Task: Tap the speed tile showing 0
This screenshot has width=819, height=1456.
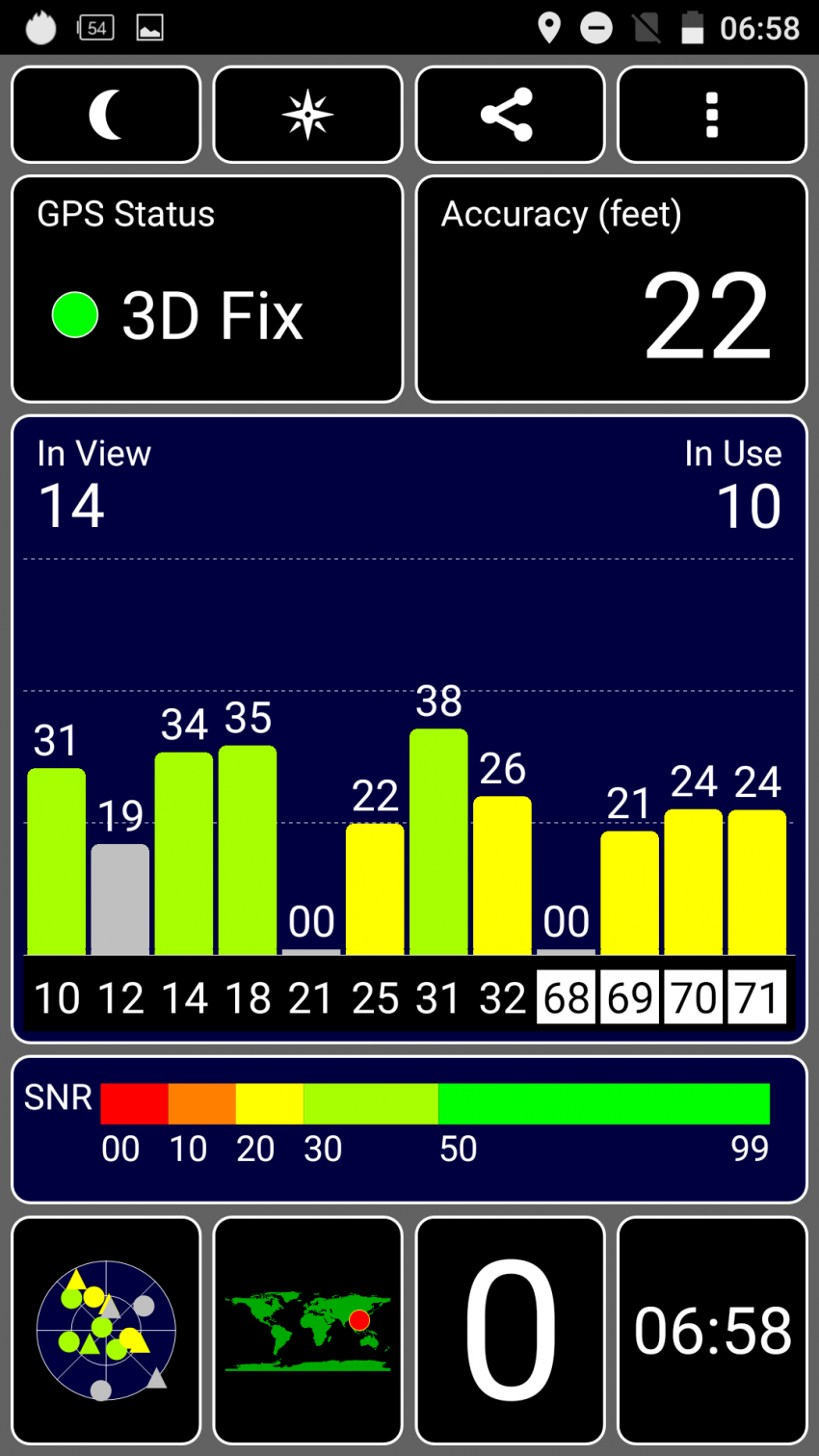Action: [510, 1331]
